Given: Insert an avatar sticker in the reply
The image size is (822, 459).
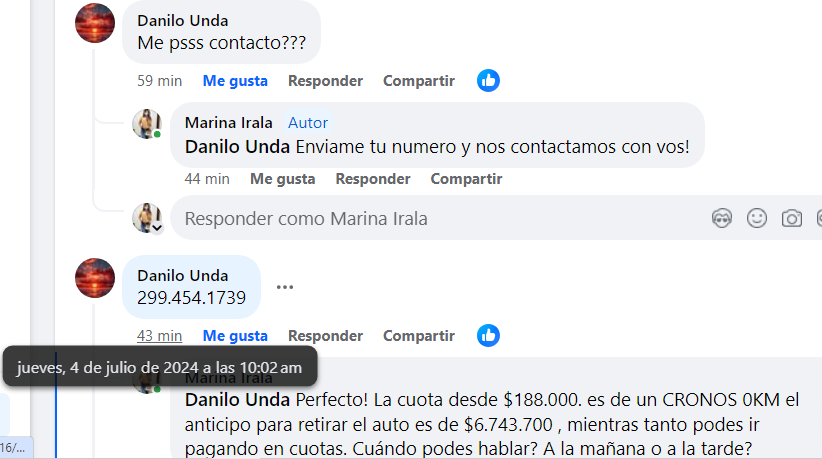Looking at the screenshot, I should click(722, 218).
